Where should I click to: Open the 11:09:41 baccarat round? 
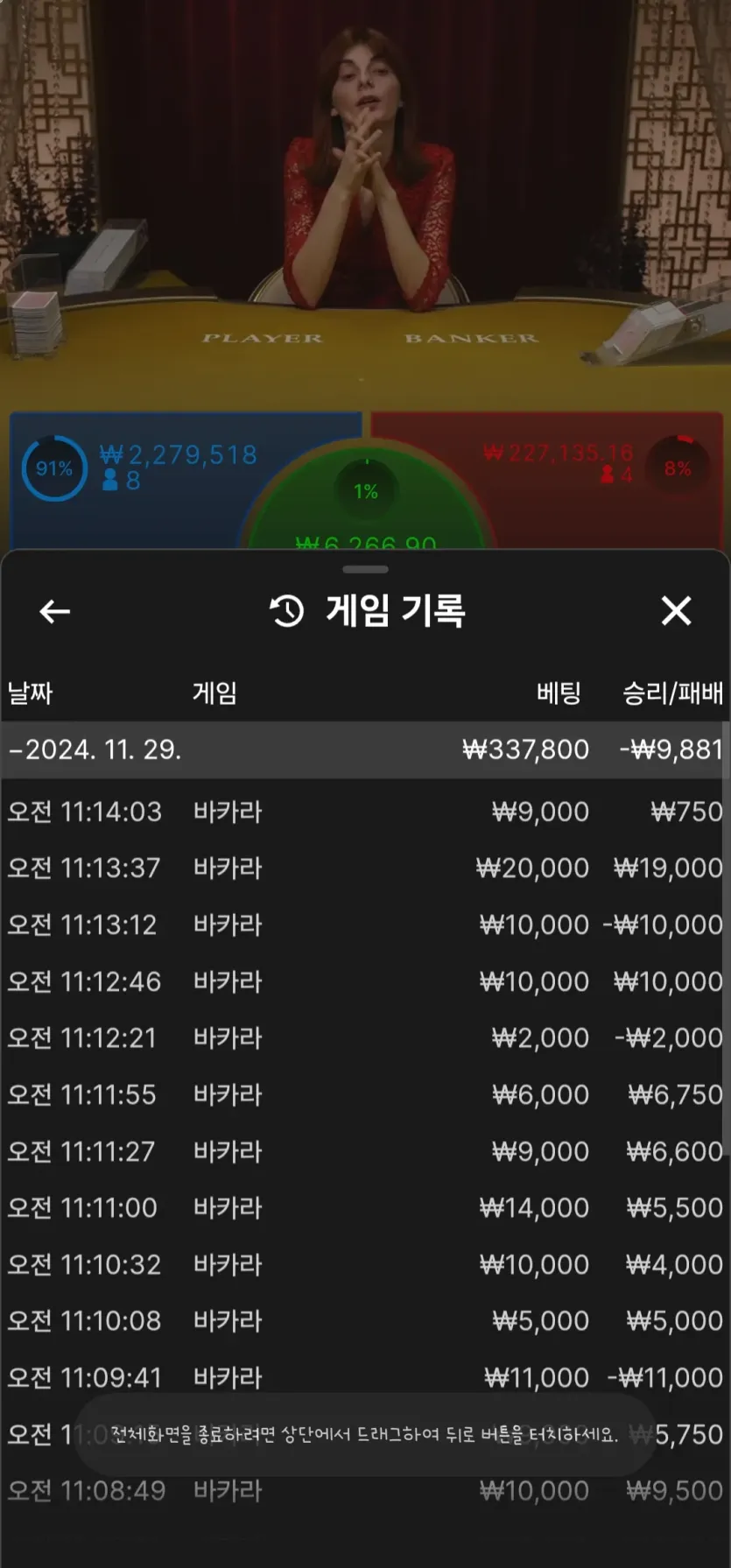pos(364,1377)
